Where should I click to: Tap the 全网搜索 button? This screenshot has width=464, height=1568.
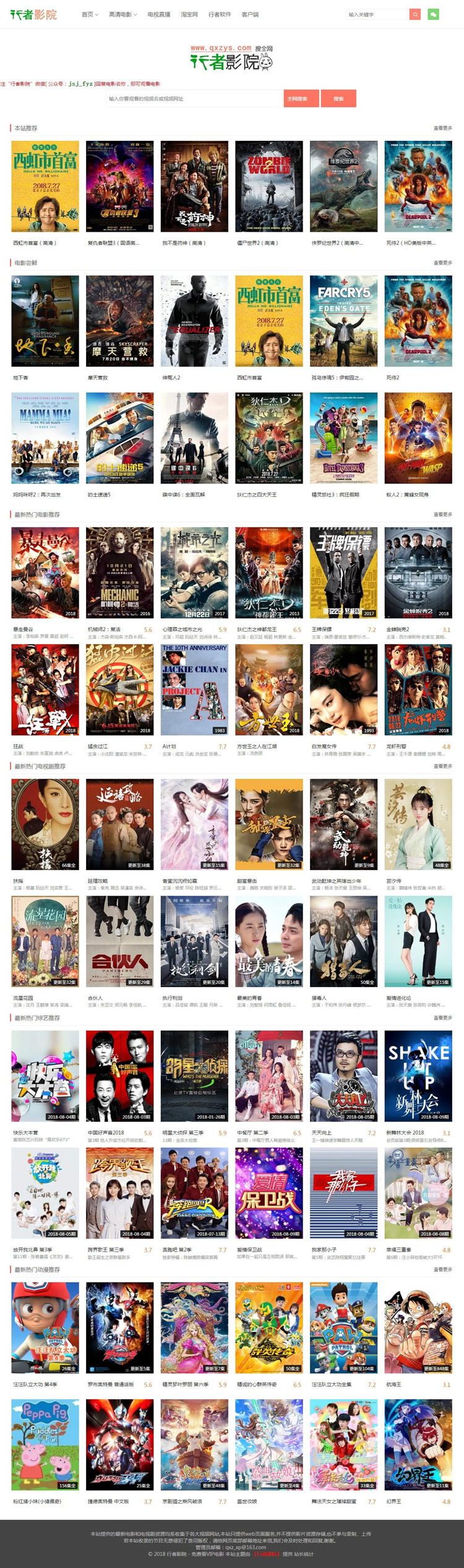(x=301, y=98)
